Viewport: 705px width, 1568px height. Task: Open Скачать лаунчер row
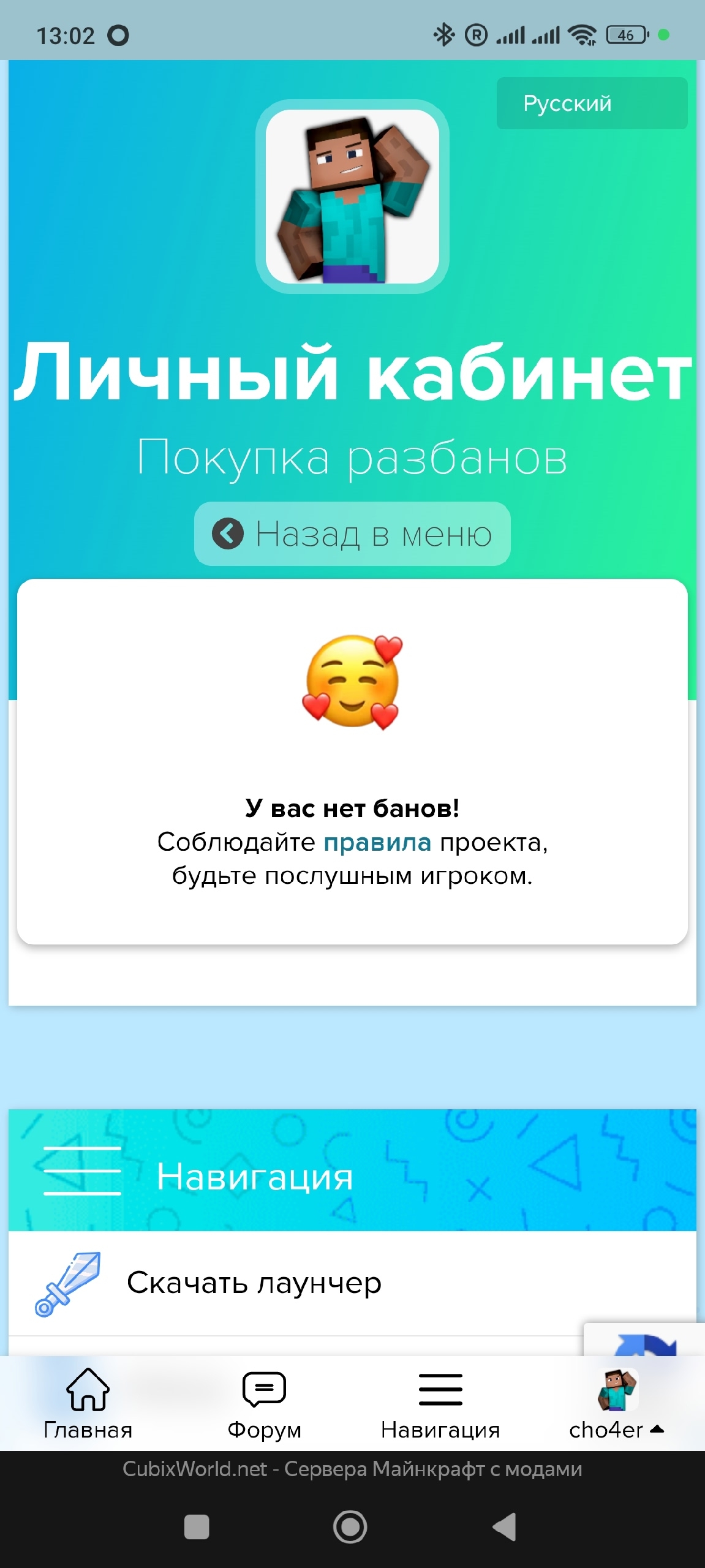pyautogui.click(x=254, y=1283)
